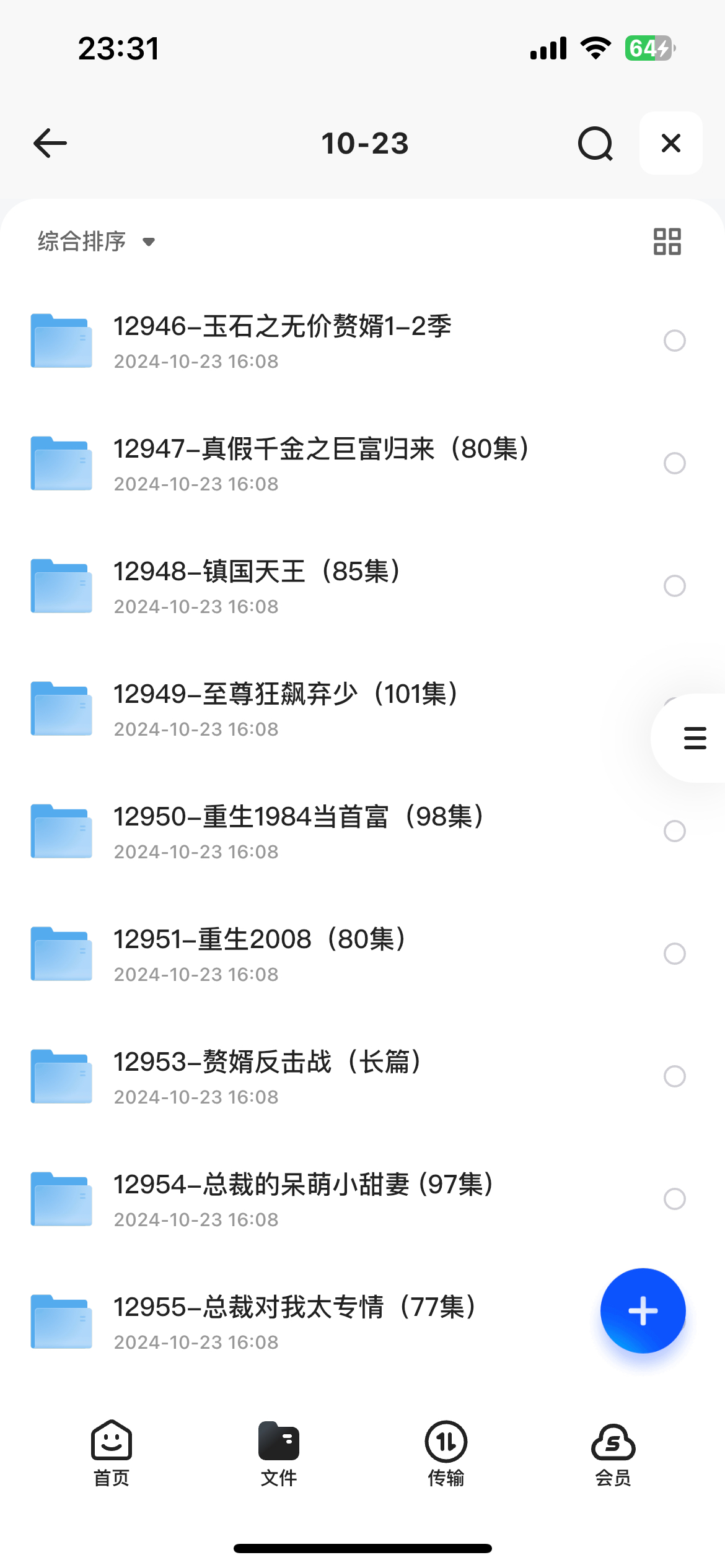Open folder 12954-总裁的呆萌小甜妻 (97集)
725x1568 pixels.
coord(362,1199)
